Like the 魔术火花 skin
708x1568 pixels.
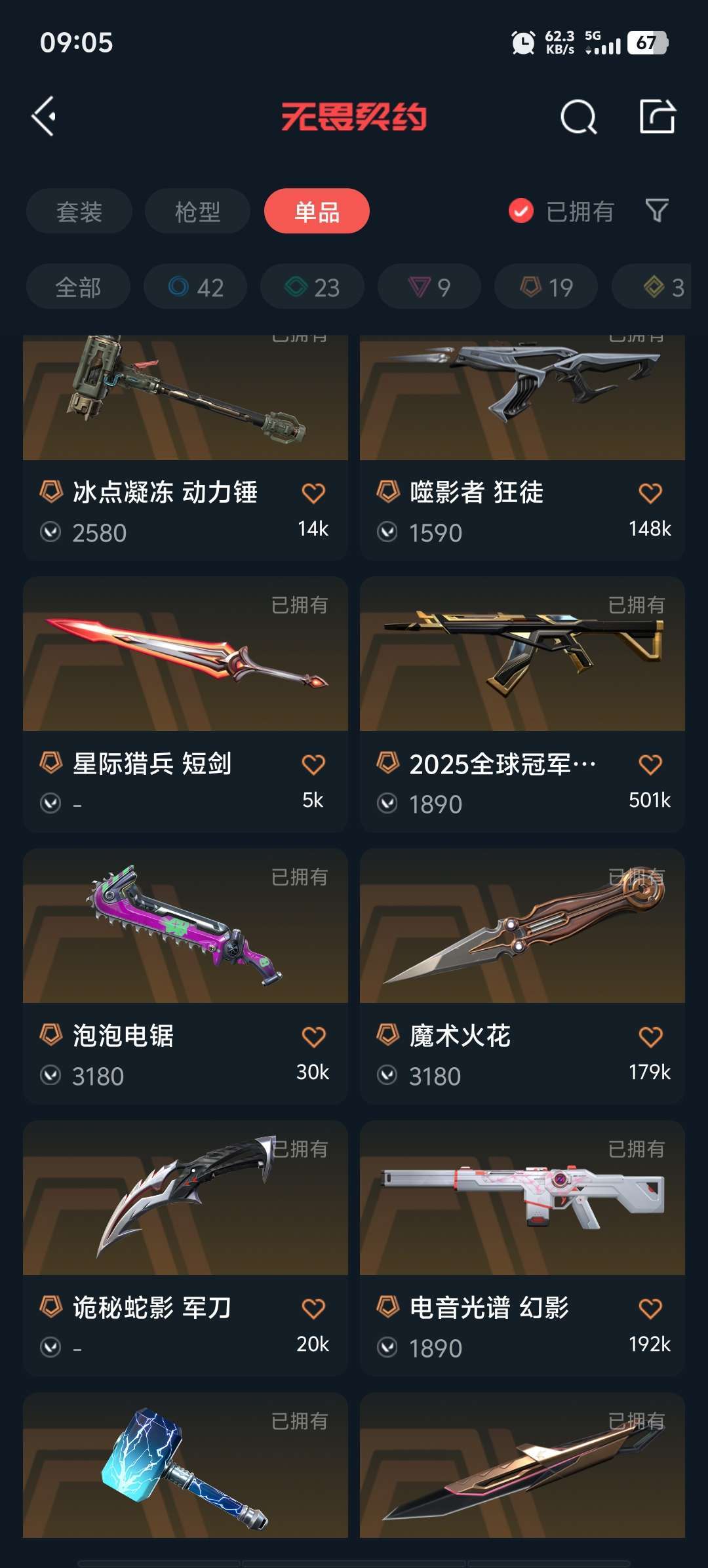[x=650, y=1037]
